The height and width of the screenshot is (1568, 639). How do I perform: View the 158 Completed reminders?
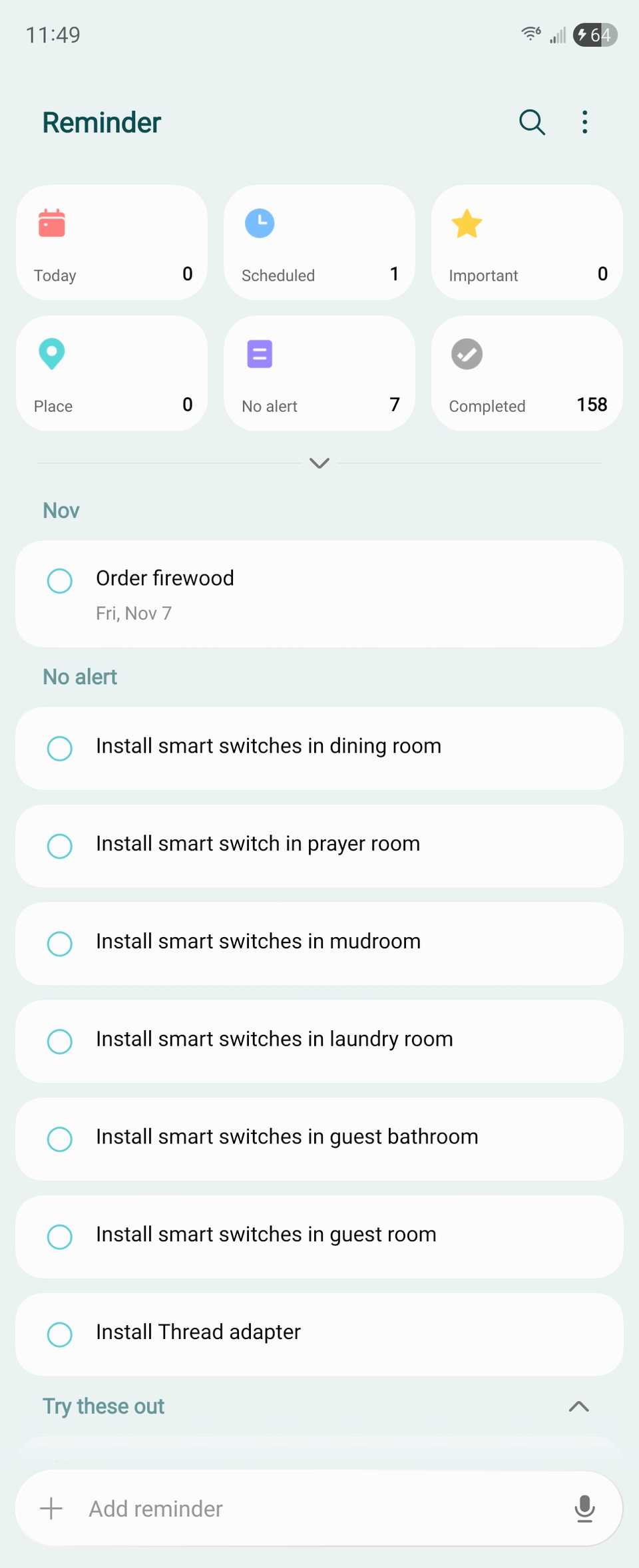coord(526,373)
